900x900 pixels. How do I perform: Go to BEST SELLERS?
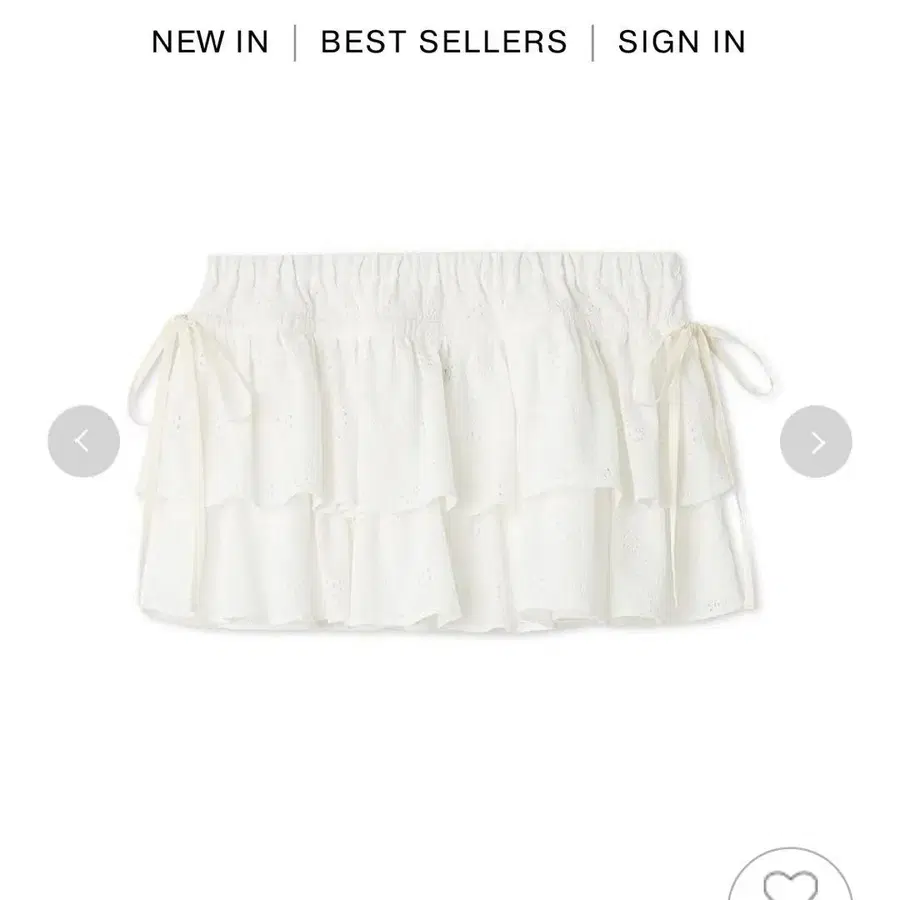click(x=444, y=42)
